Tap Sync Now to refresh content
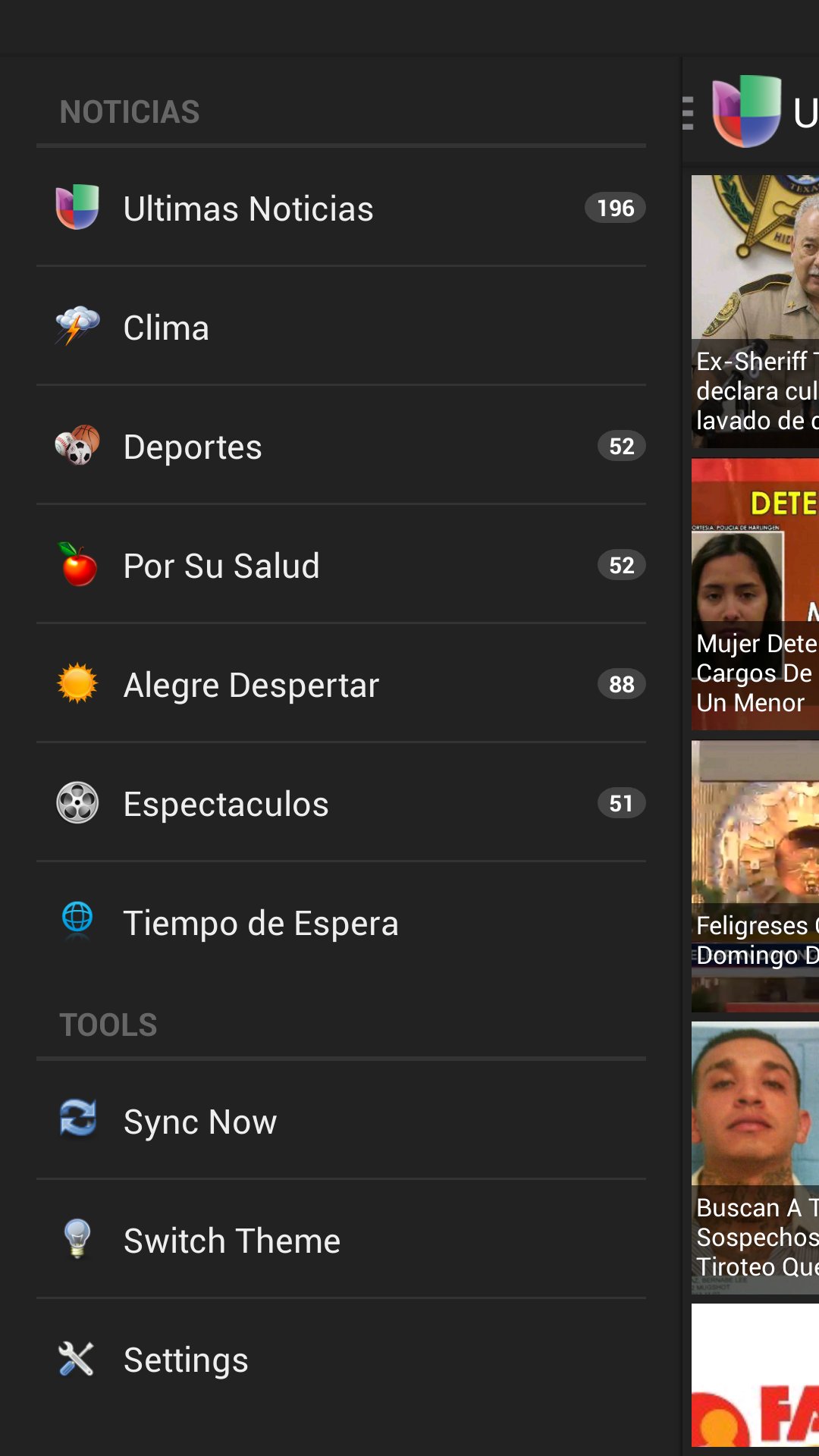This screenshot has width=819, height=1456. point(341,1122)
